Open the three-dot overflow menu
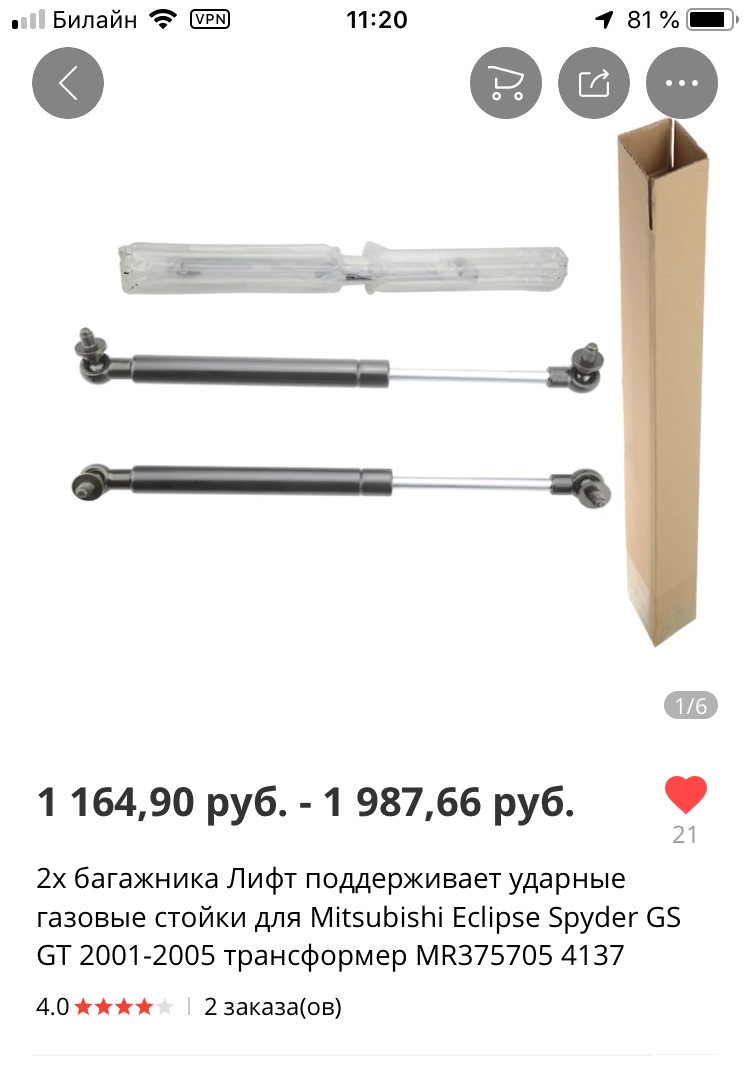Viewport: 750px width, 1083px height. [x=682, y=83]
